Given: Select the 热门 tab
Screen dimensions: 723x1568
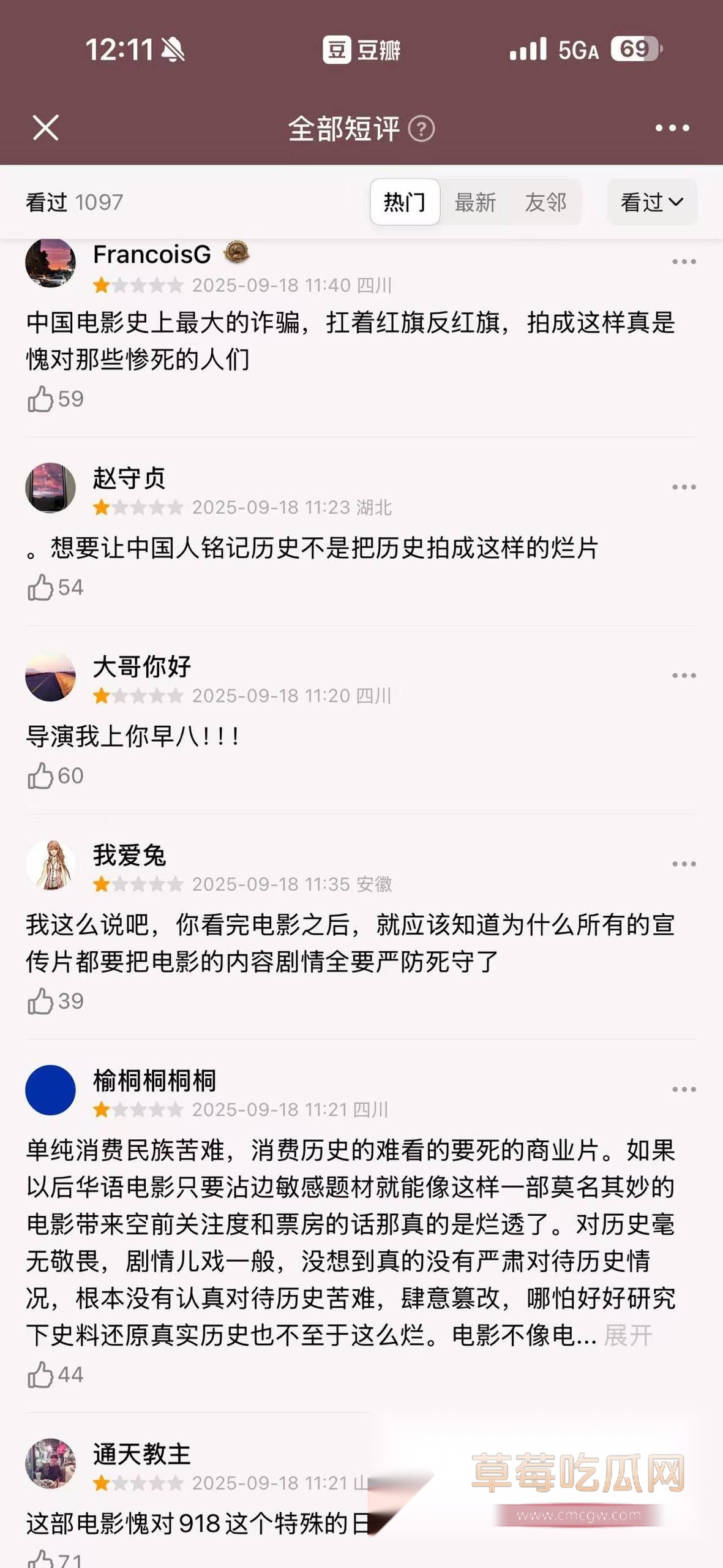Looking at the screenshot, I should [x=405, y=202].
